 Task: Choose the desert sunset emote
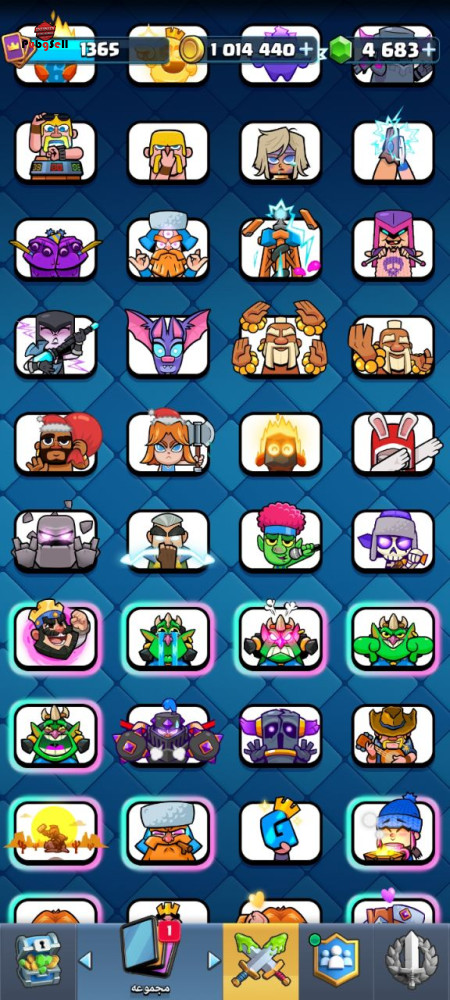pyautogui.click(x=55, y=830)
